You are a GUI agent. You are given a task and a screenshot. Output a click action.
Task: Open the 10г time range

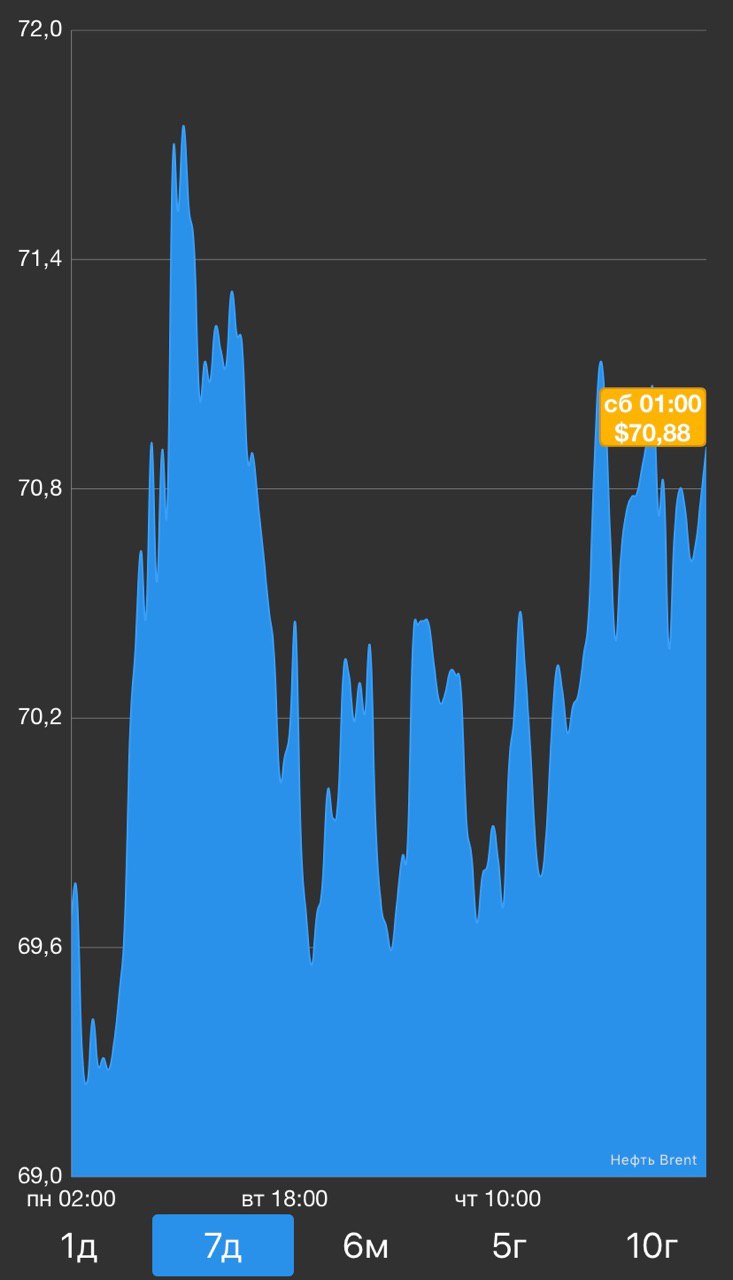[652, 1246]
